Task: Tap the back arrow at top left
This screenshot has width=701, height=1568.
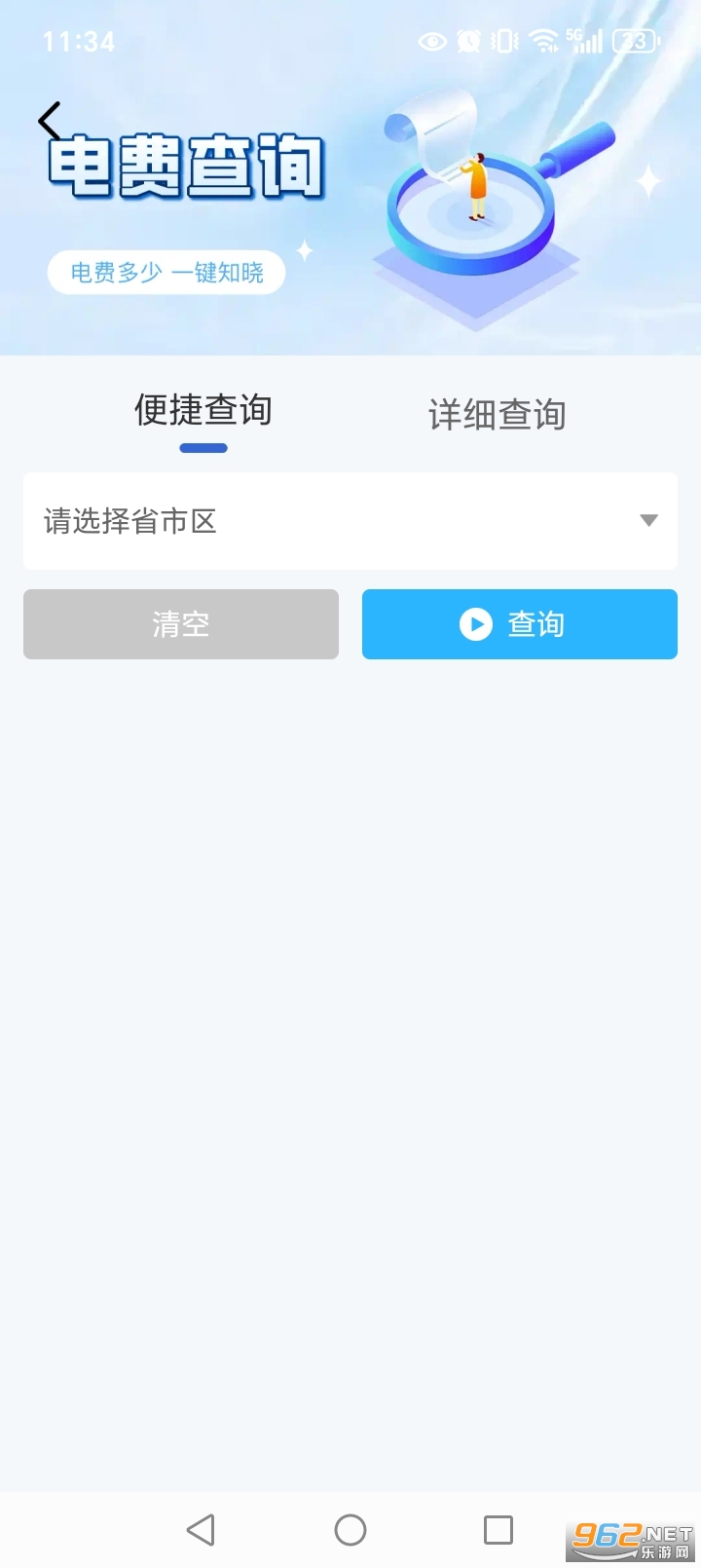Action: [49, 119]
